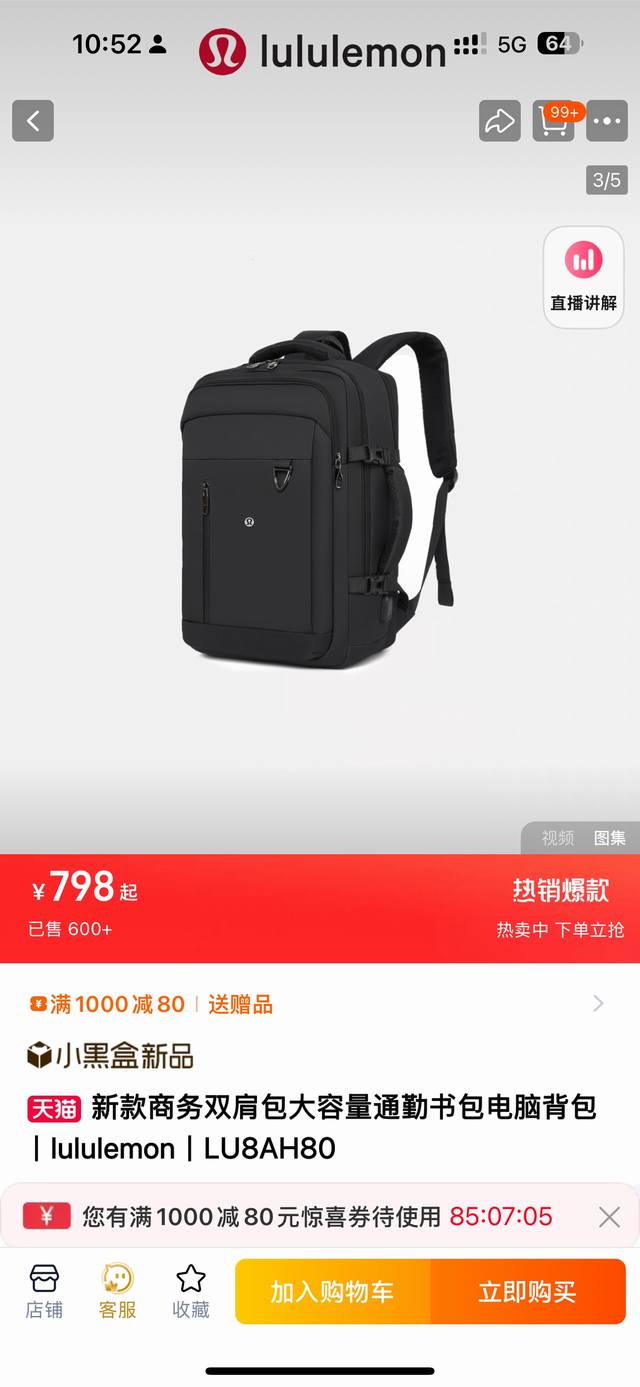This screenshot has height=1387, width=640.
Task: Open the 直播讲解 live explanation
Action: click(584, 277)
